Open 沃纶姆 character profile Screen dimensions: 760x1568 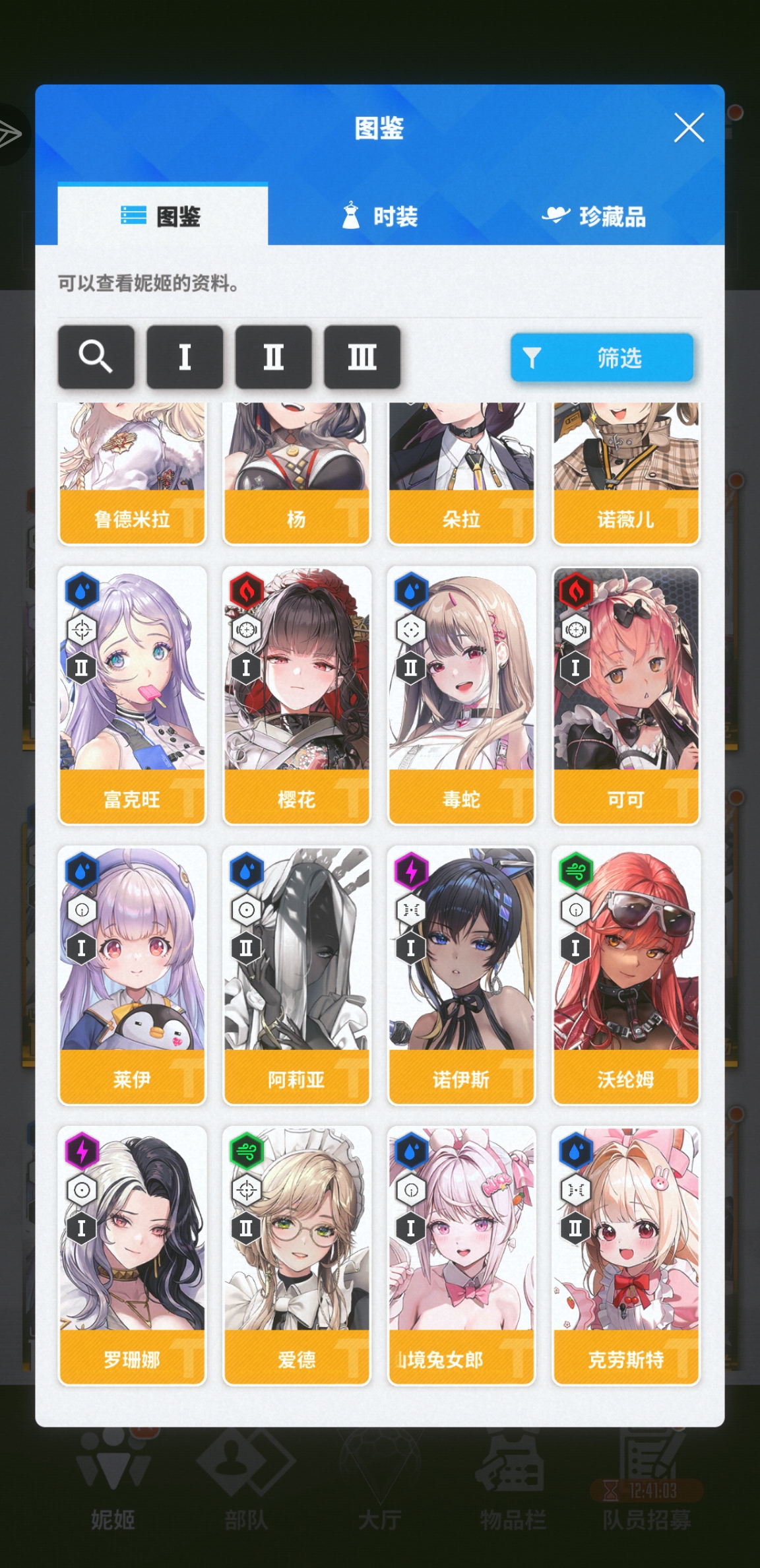coord(625,975)
